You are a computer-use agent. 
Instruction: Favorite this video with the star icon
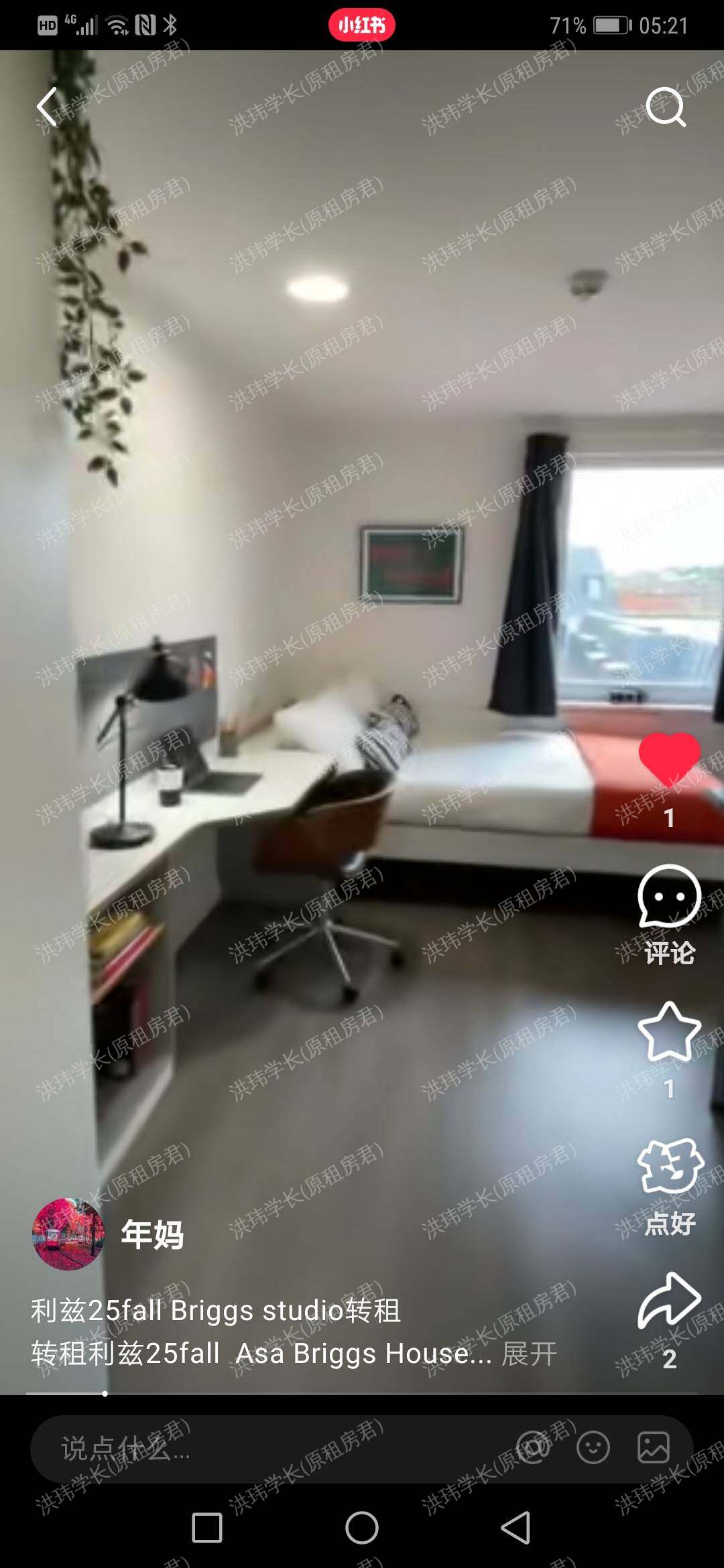click(x=669, y=1032)
